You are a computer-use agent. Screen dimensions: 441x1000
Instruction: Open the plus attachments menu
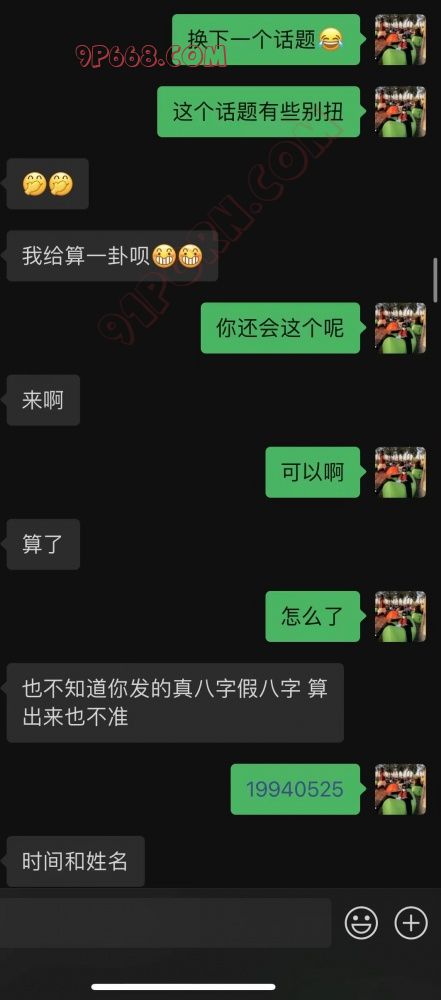411,922
